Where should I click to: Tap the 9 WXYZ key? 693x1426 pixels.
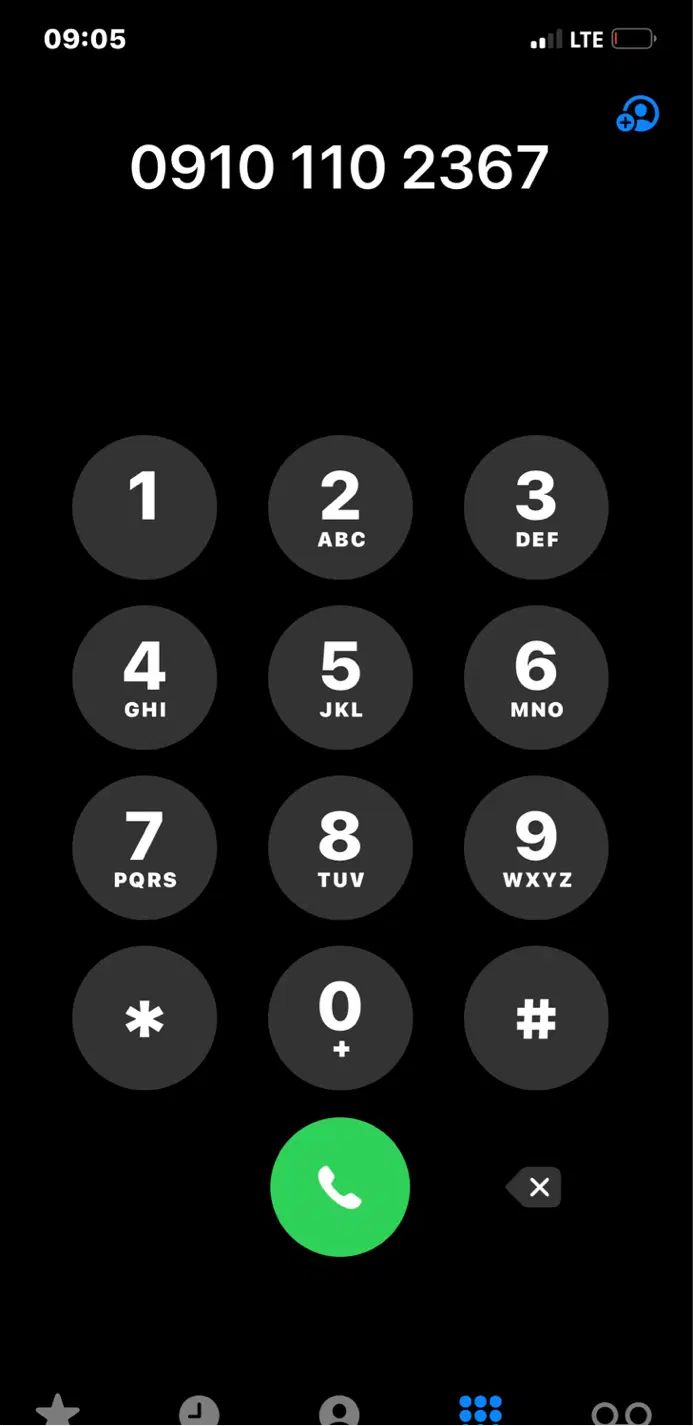[x=536, y=847]
